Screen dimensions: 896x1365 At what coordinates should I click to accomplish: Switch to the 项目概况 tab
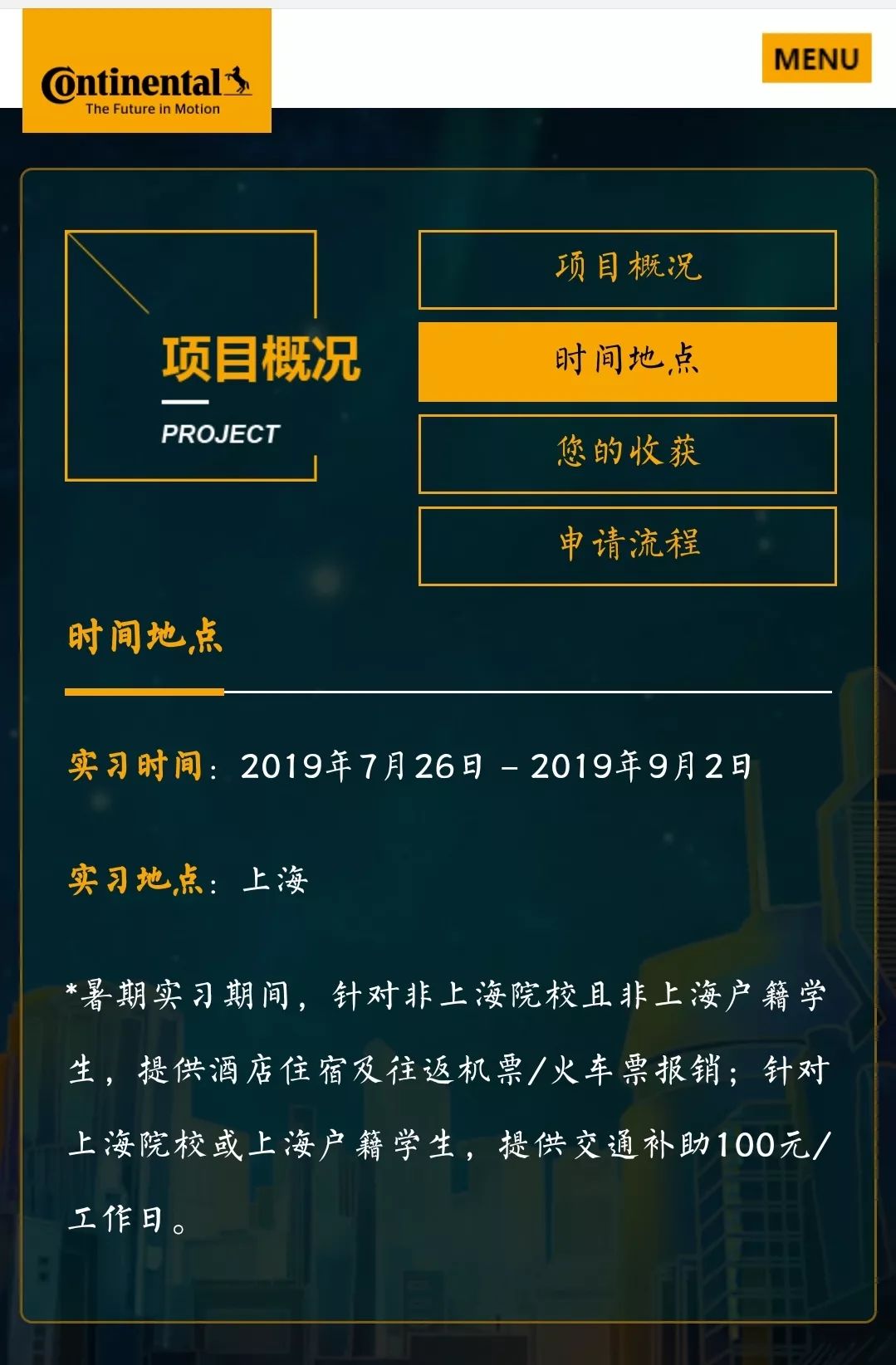tap(627, 269)
